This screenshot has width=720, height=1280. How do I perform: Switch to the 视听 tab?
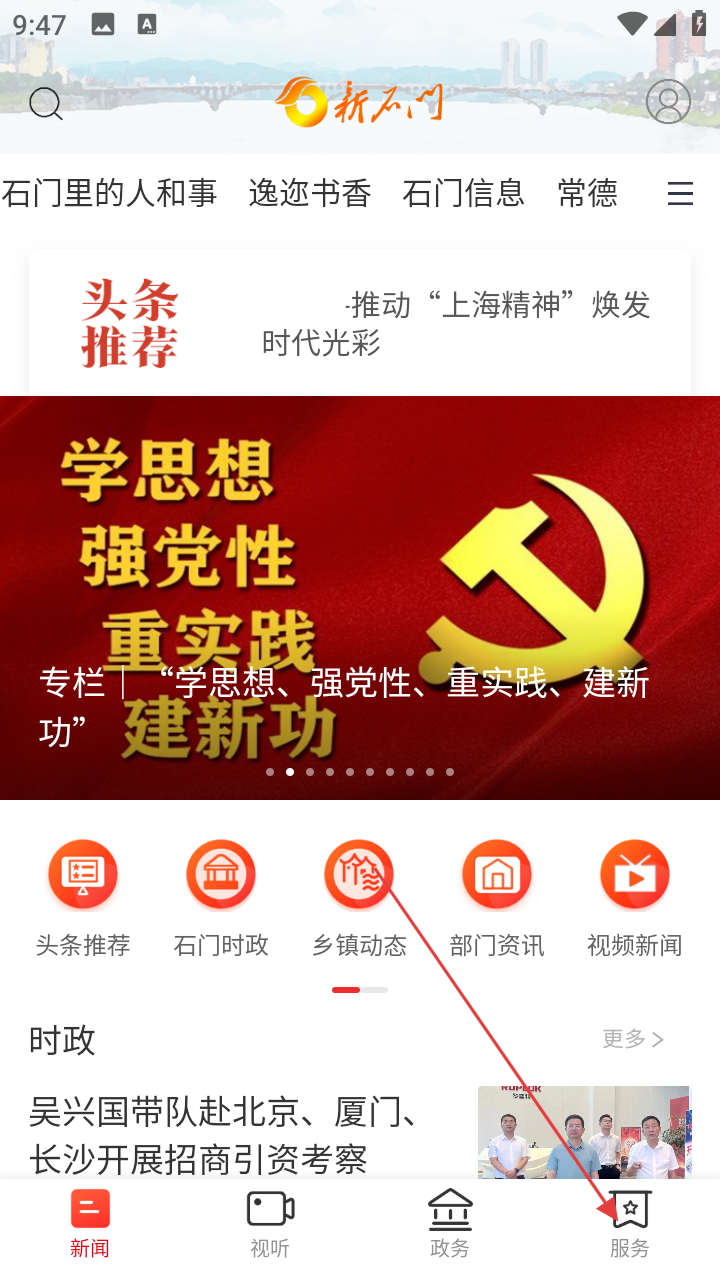(270, 1223)
